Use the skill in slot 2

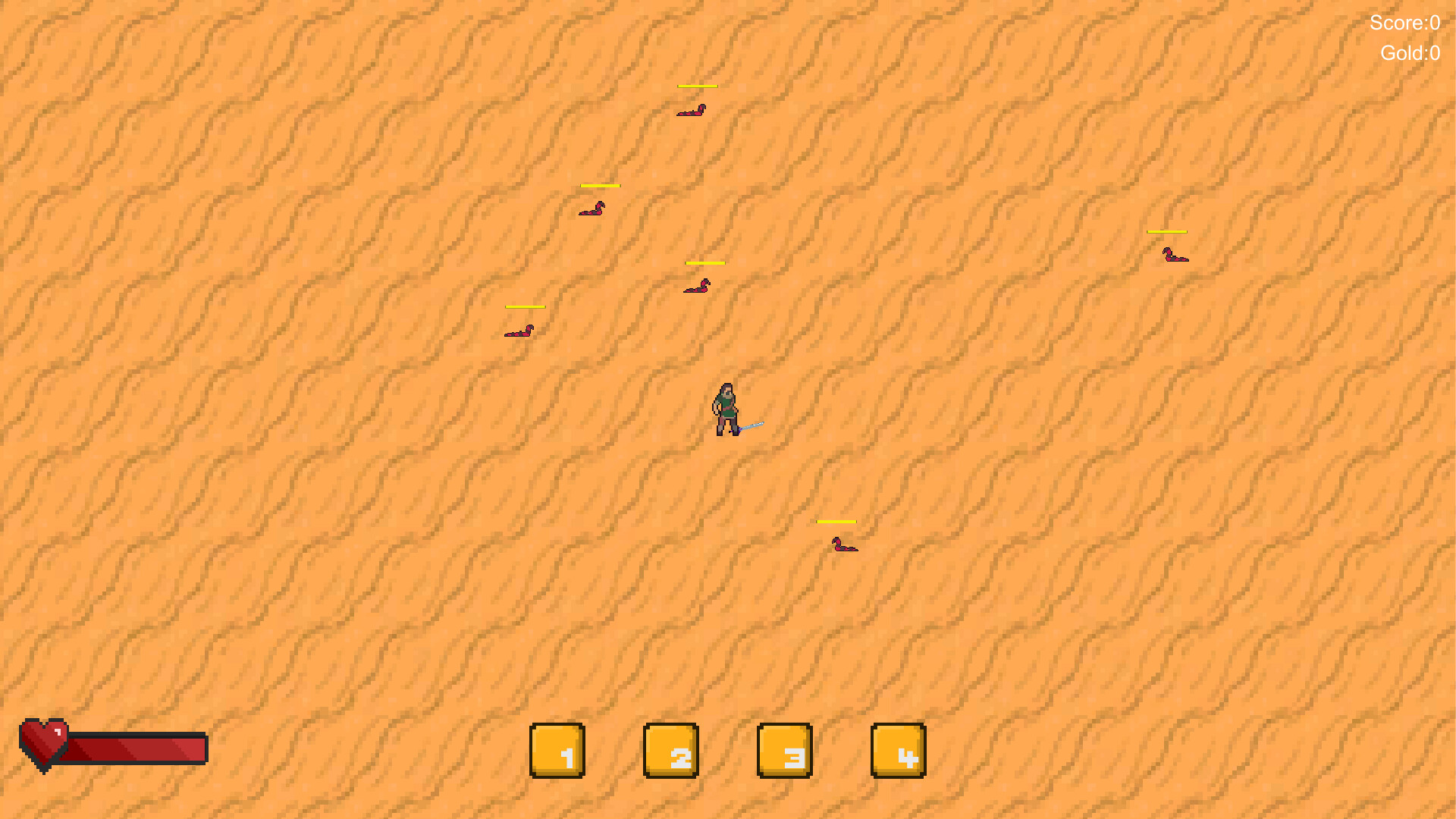tap(670, 751)
